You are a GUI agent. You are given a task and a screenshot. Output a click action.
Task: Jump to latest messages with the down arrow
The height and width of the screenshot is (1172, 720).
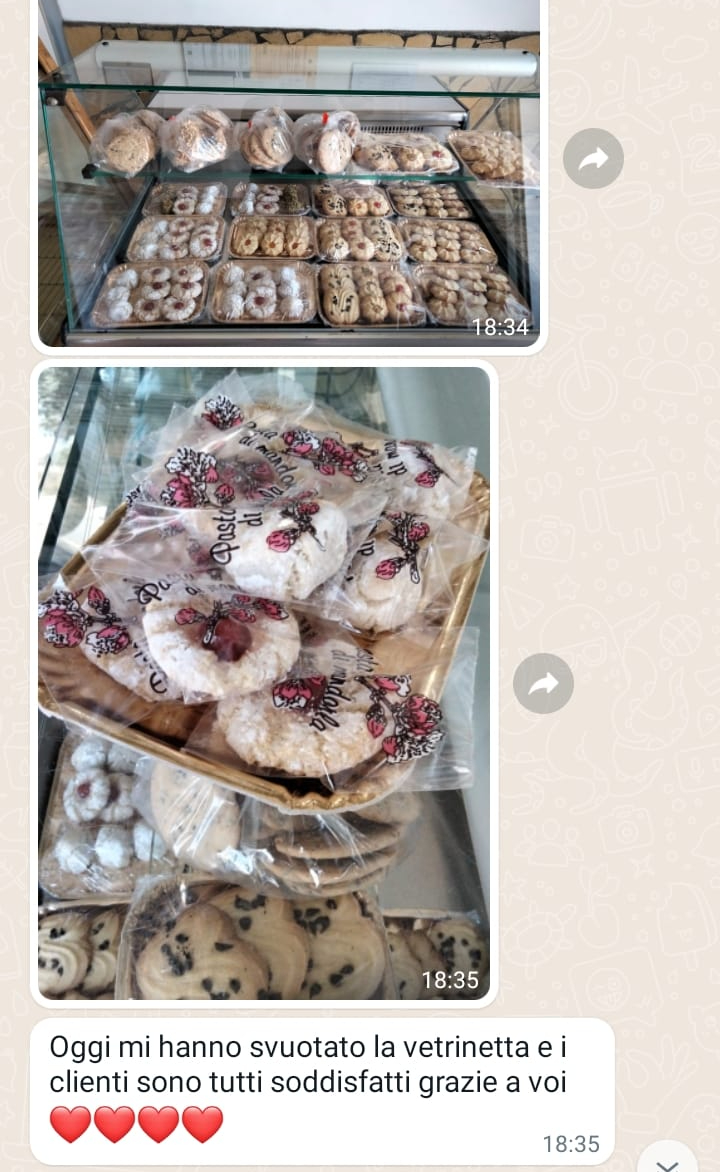[667, 1162]
